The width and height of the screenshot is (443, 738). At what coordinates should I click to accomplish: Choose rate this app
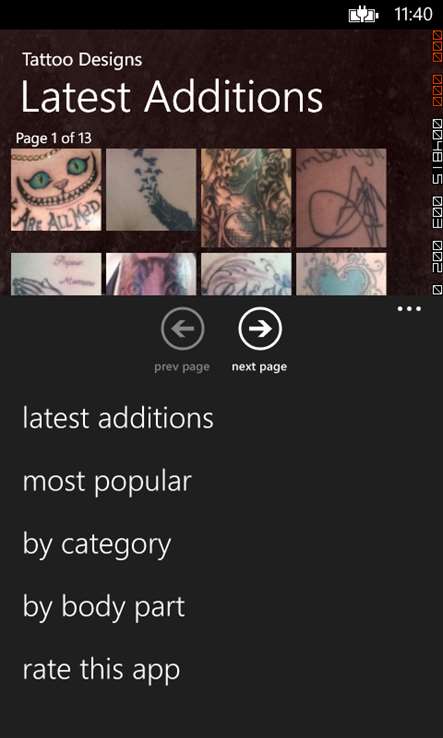tap(101, 669)
